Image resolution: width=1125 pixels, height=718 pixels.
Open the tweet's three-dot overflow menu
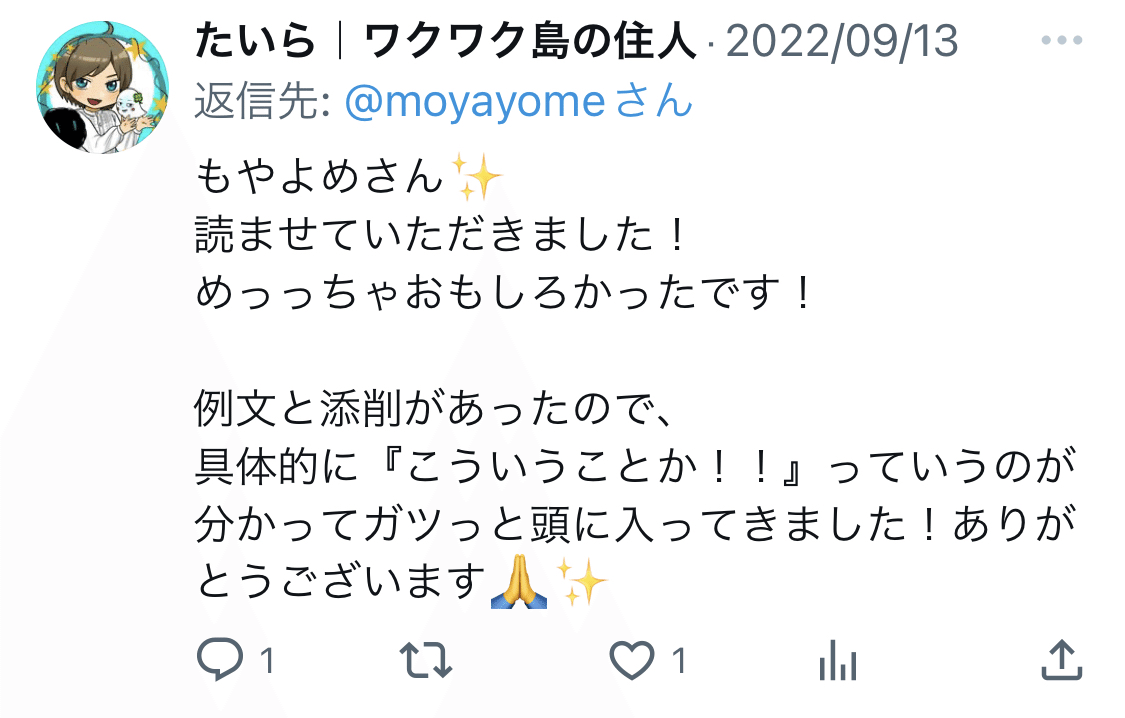tap(1062, 42)
